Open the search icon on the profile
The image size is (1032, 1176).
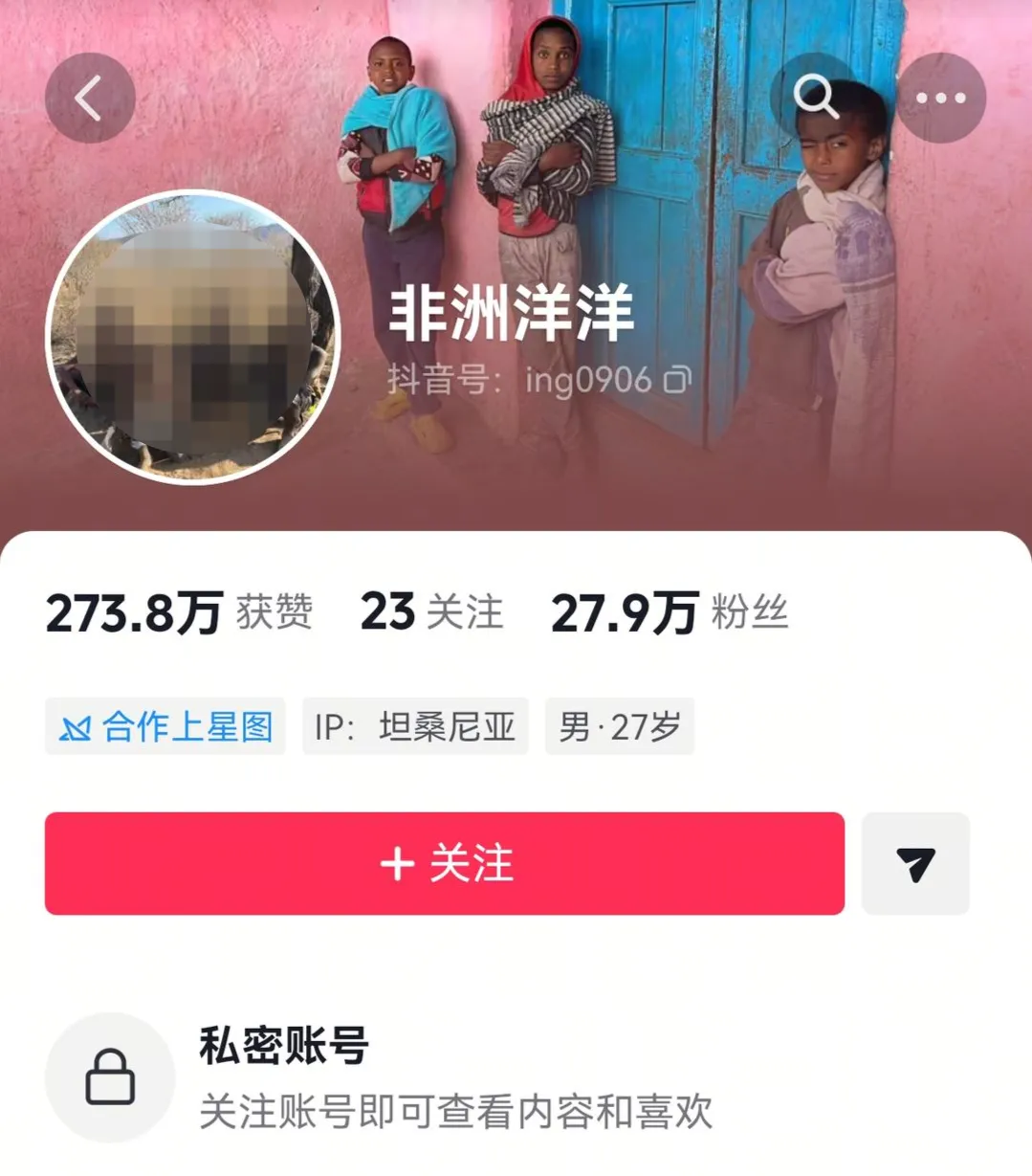tap(815, 97)
